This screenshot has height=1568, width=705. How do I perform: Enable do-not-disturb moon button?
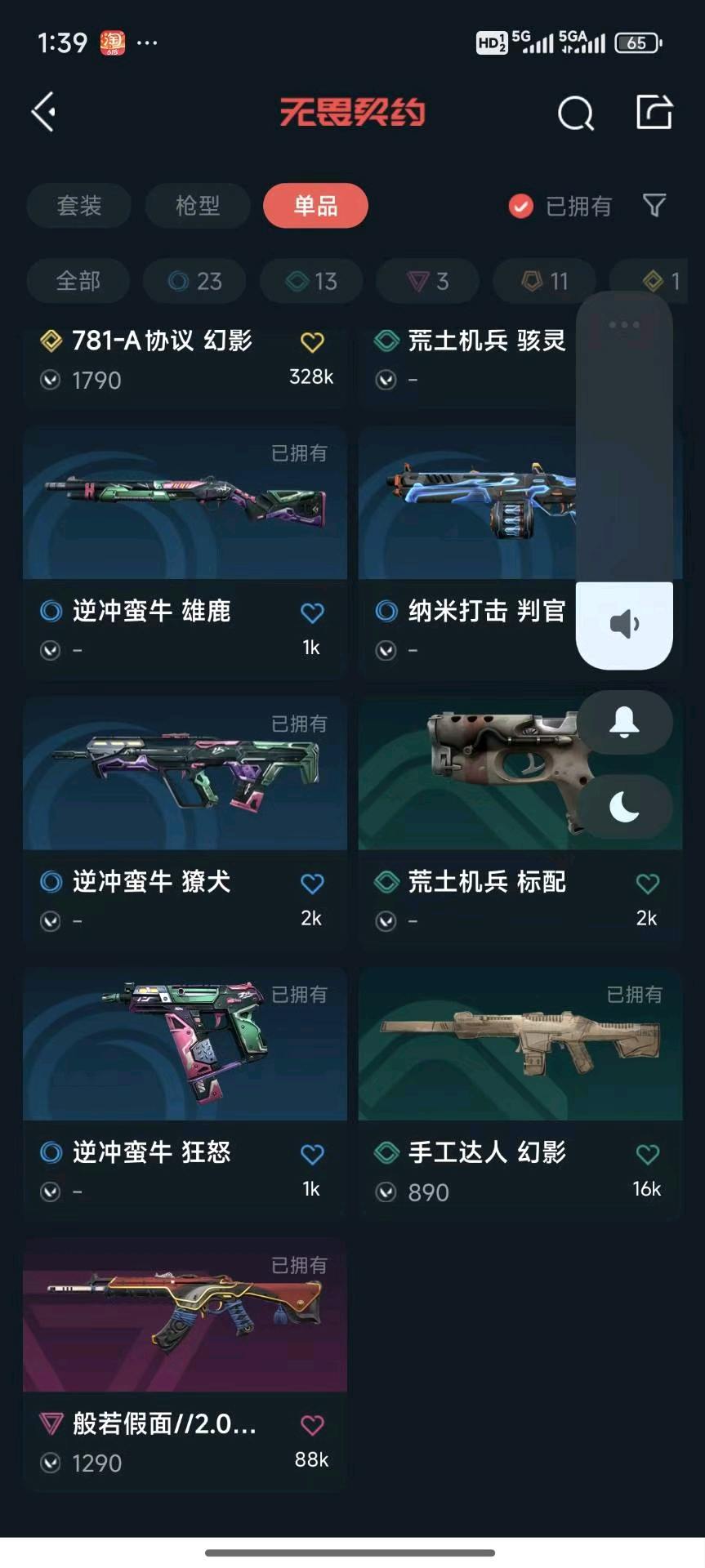coord(624,807)
